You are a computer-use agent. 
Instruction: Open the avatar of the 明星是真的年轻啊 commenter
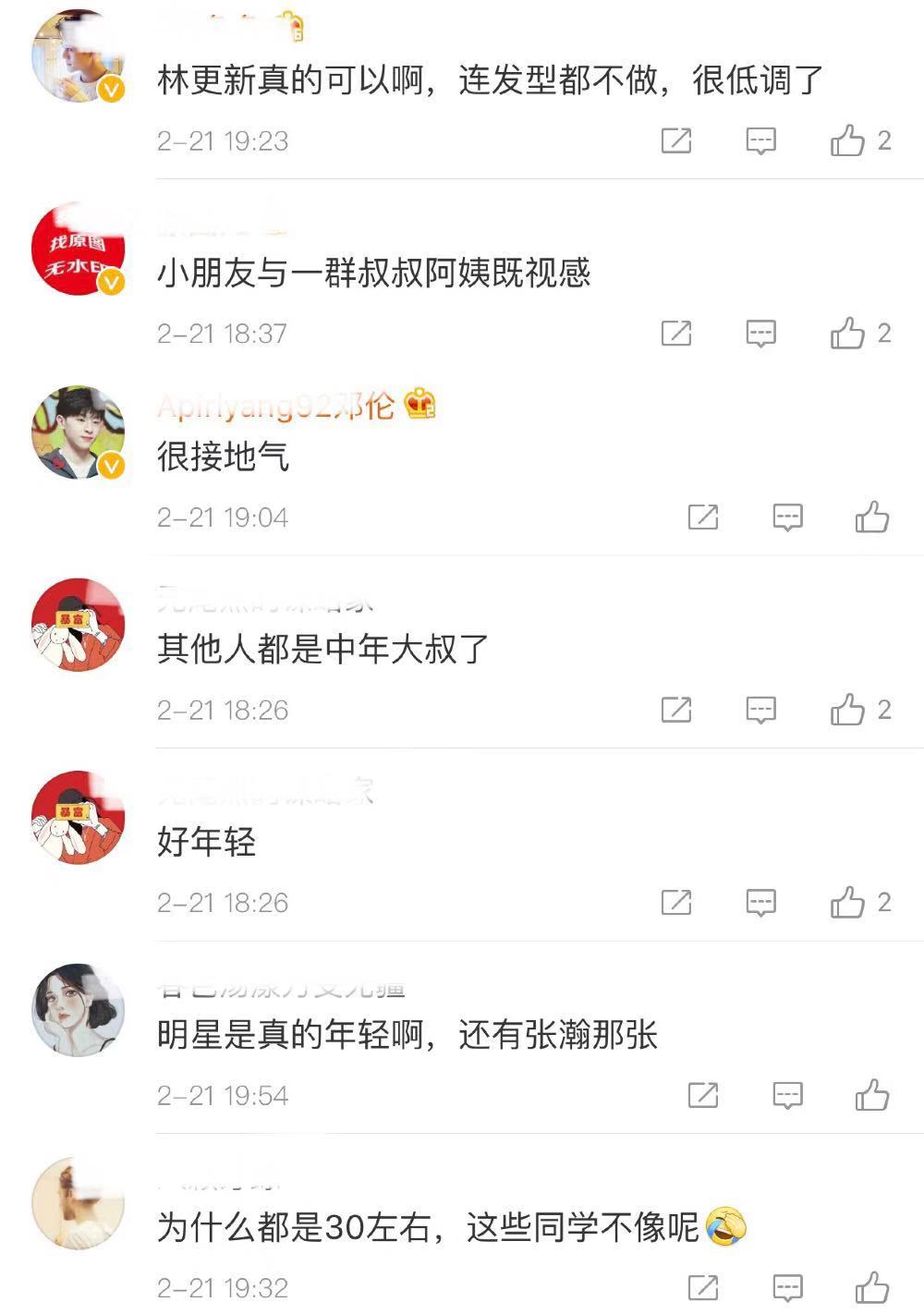79,1010
